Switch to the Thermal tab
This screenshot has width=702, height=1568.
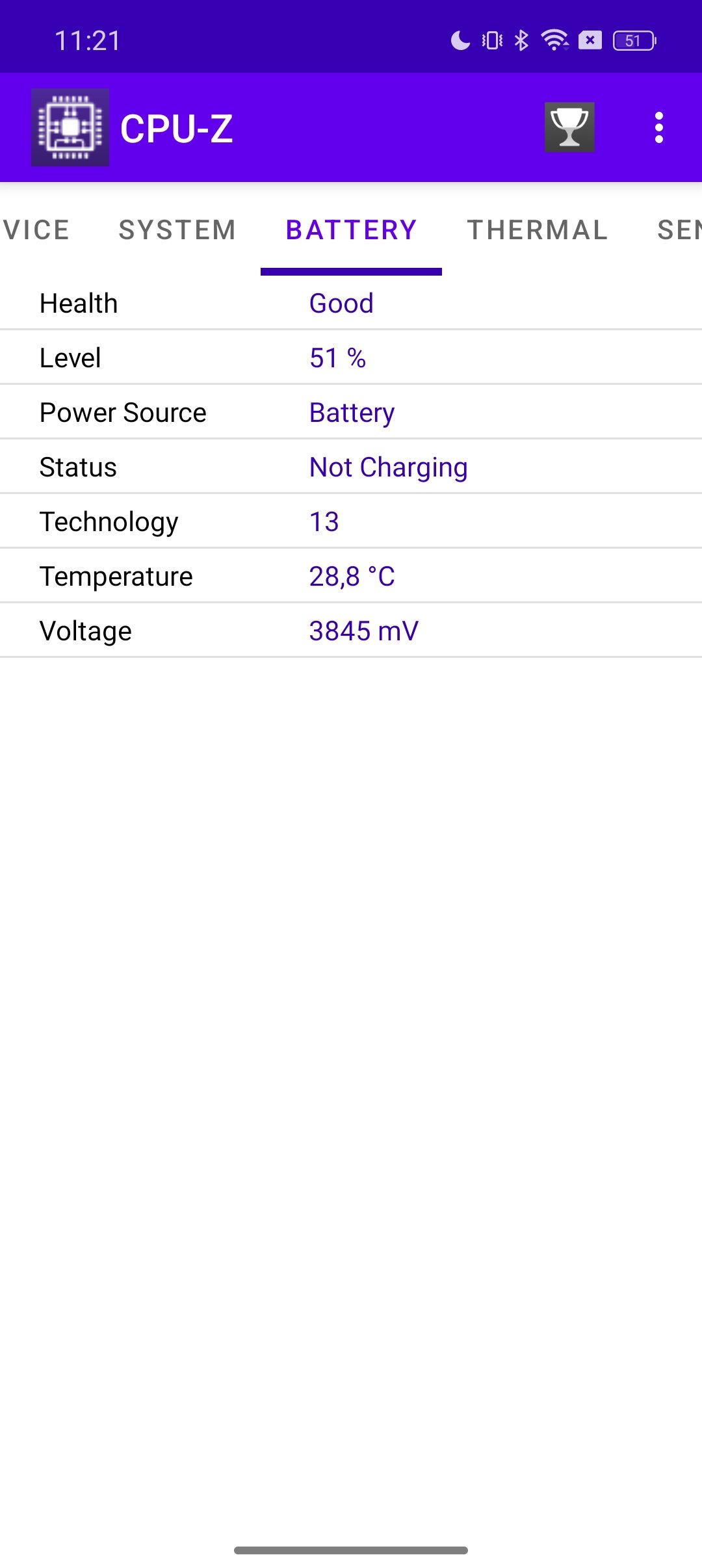(x=538, y=230)
